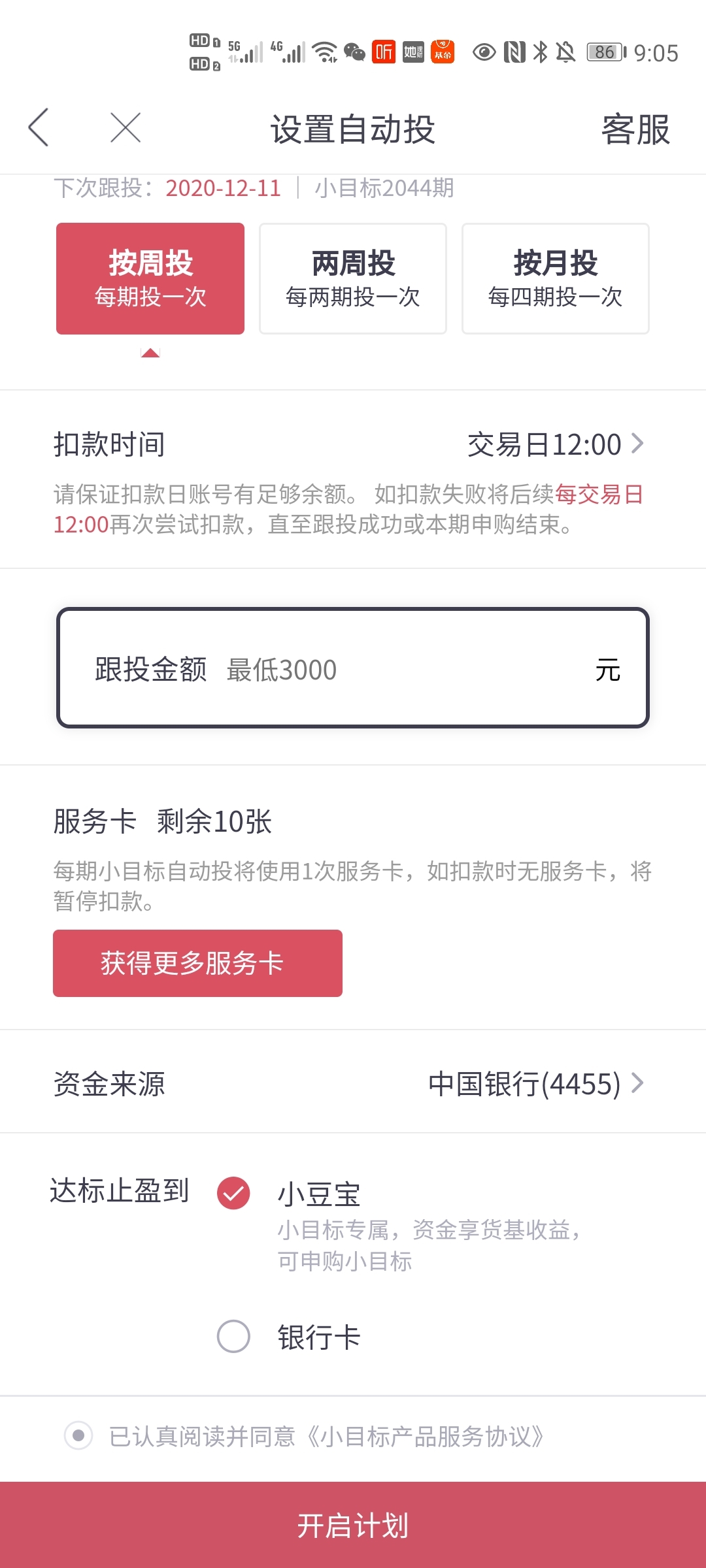The height and width of the screenshot is (1568, 706).
Task: Close the page with the X icon
Action: point(126,127)
